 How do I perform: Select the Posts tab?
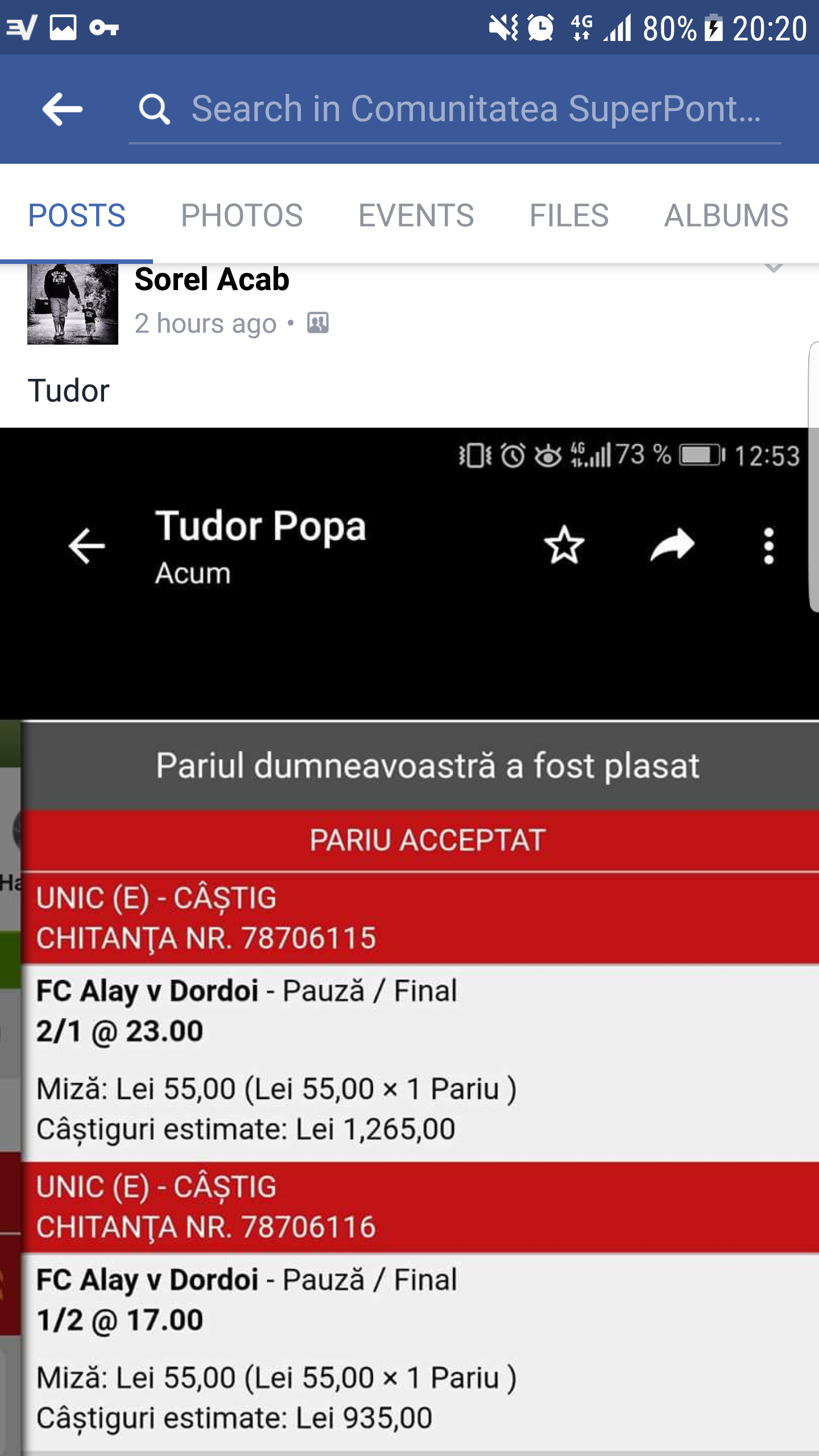(77, 216)
